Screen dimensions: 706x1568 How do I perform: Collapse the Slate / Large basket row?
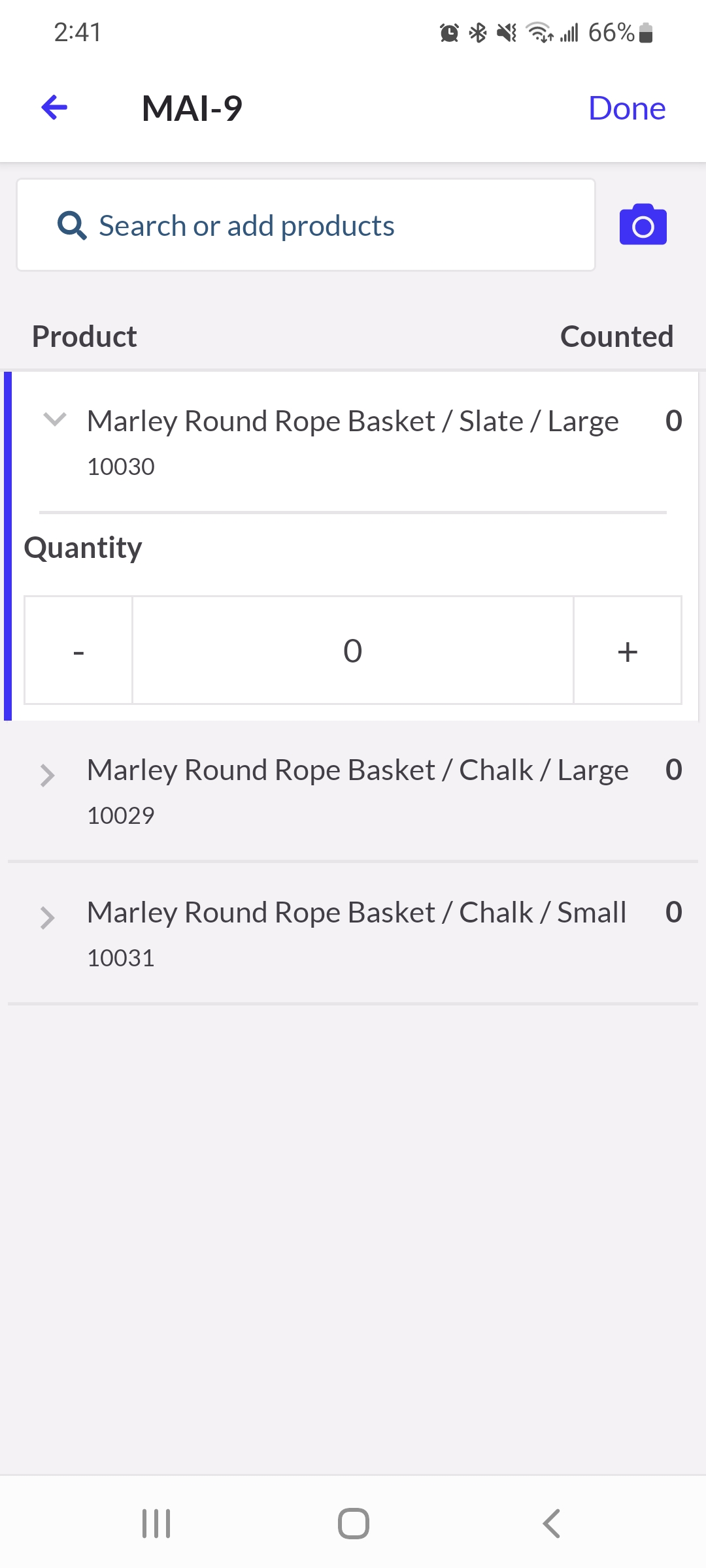click(x=55, y=419)
